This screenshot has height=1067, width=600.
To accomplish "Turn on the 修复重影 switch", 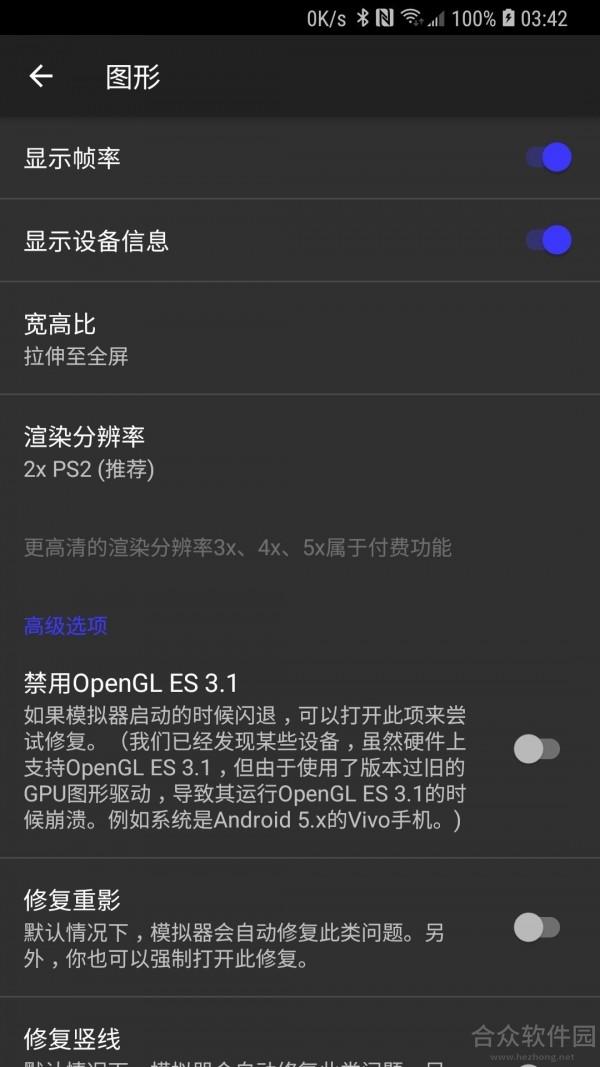I will pos(537,928).
